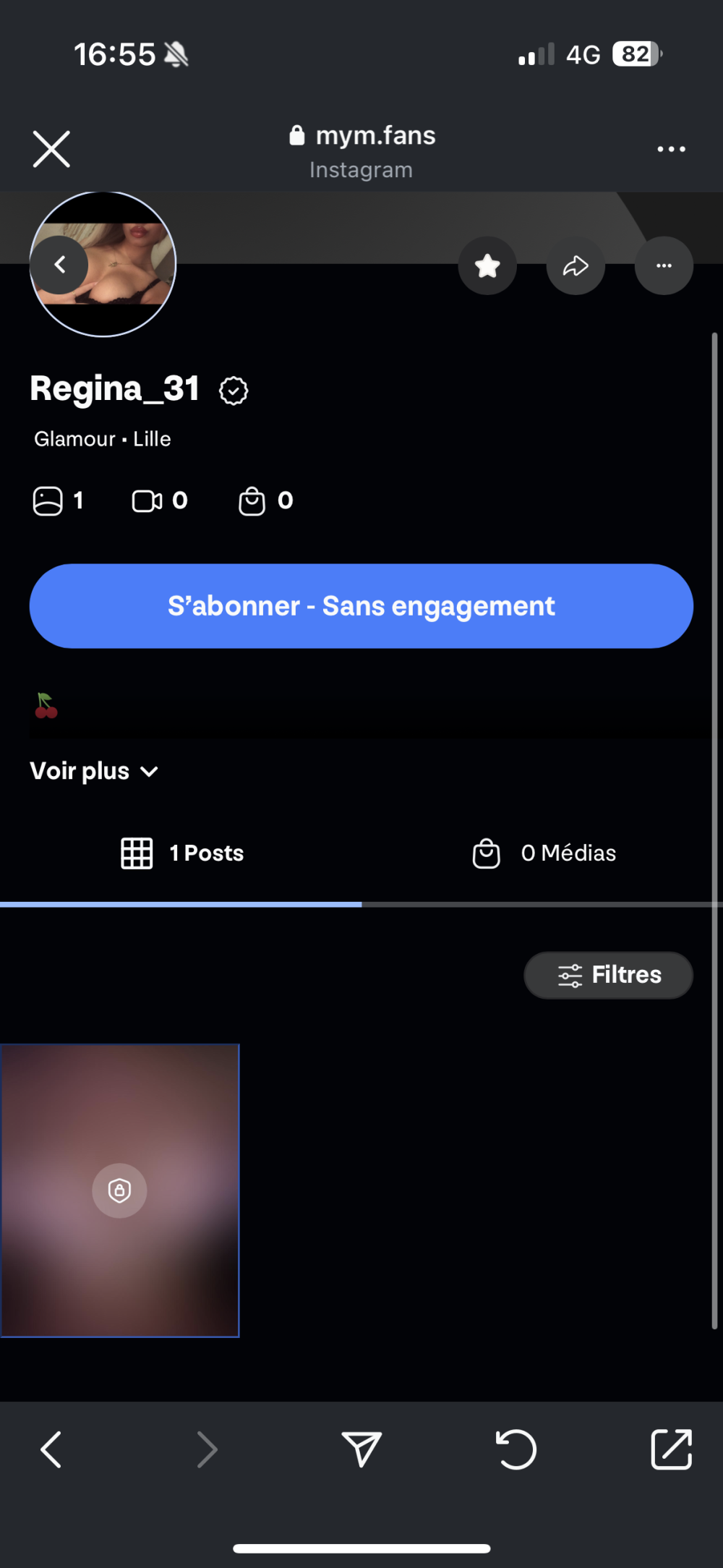Image resolution: width=723 pixels, height=1568 pixels.
Task: Tap S'abonner - Sans engagement
Action: point(361,606)
